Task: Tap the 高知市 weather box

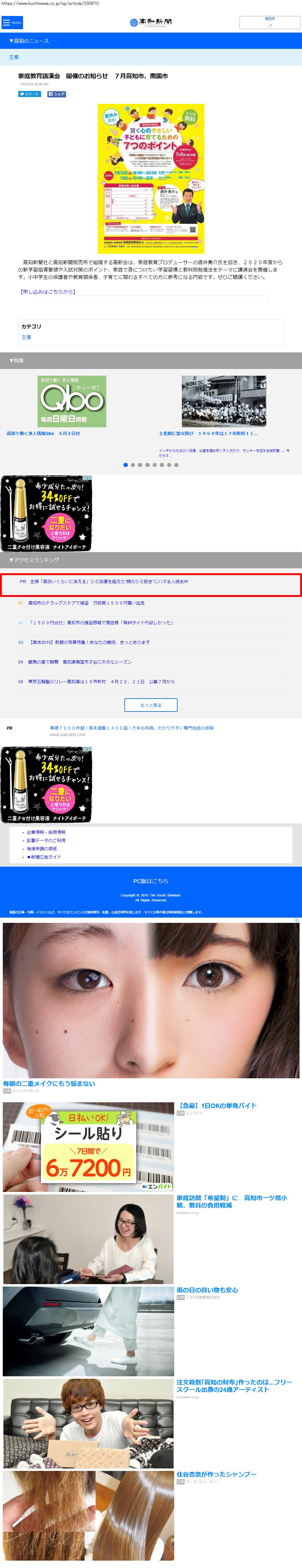Action: click(270, 22)
